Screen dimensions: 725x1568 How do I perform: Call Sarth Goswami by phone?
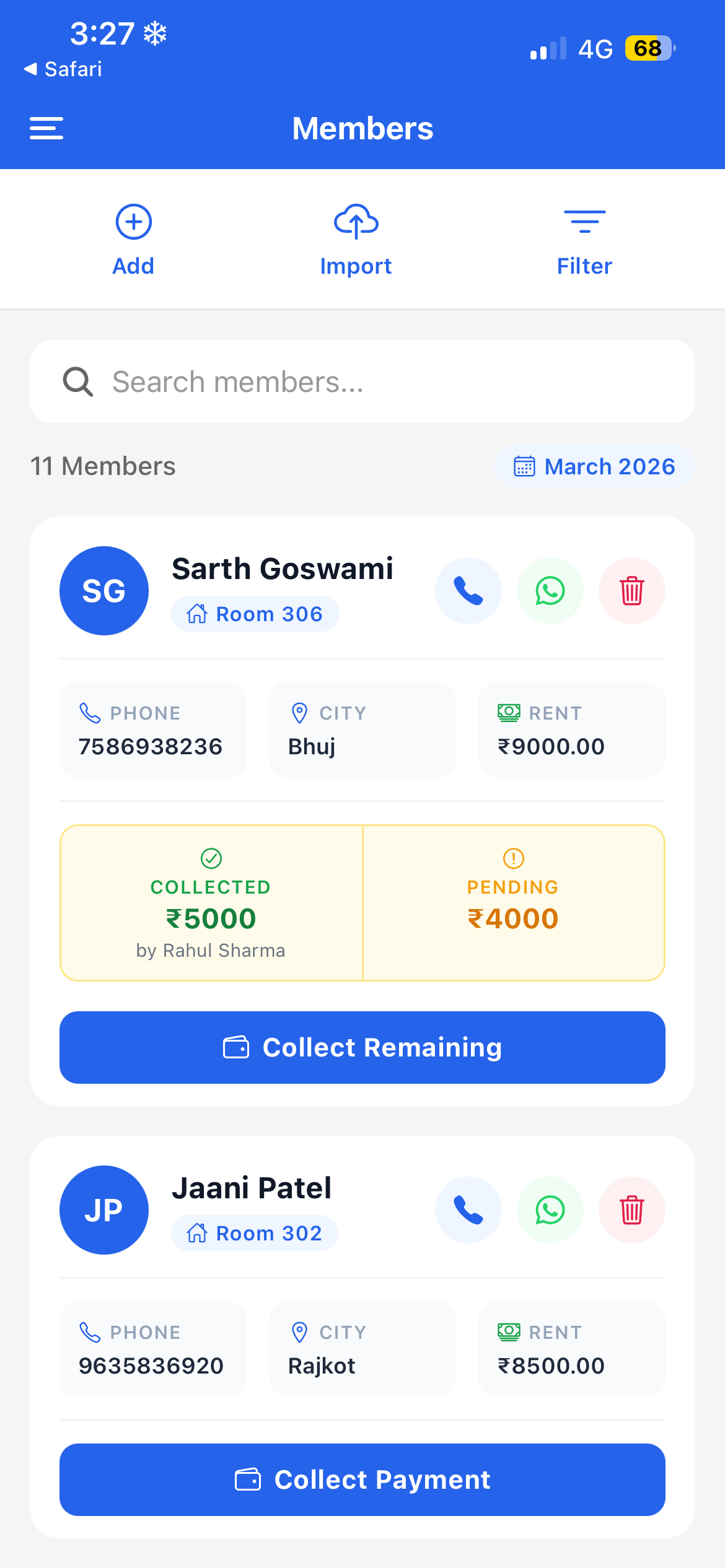(x=468, y=590)
